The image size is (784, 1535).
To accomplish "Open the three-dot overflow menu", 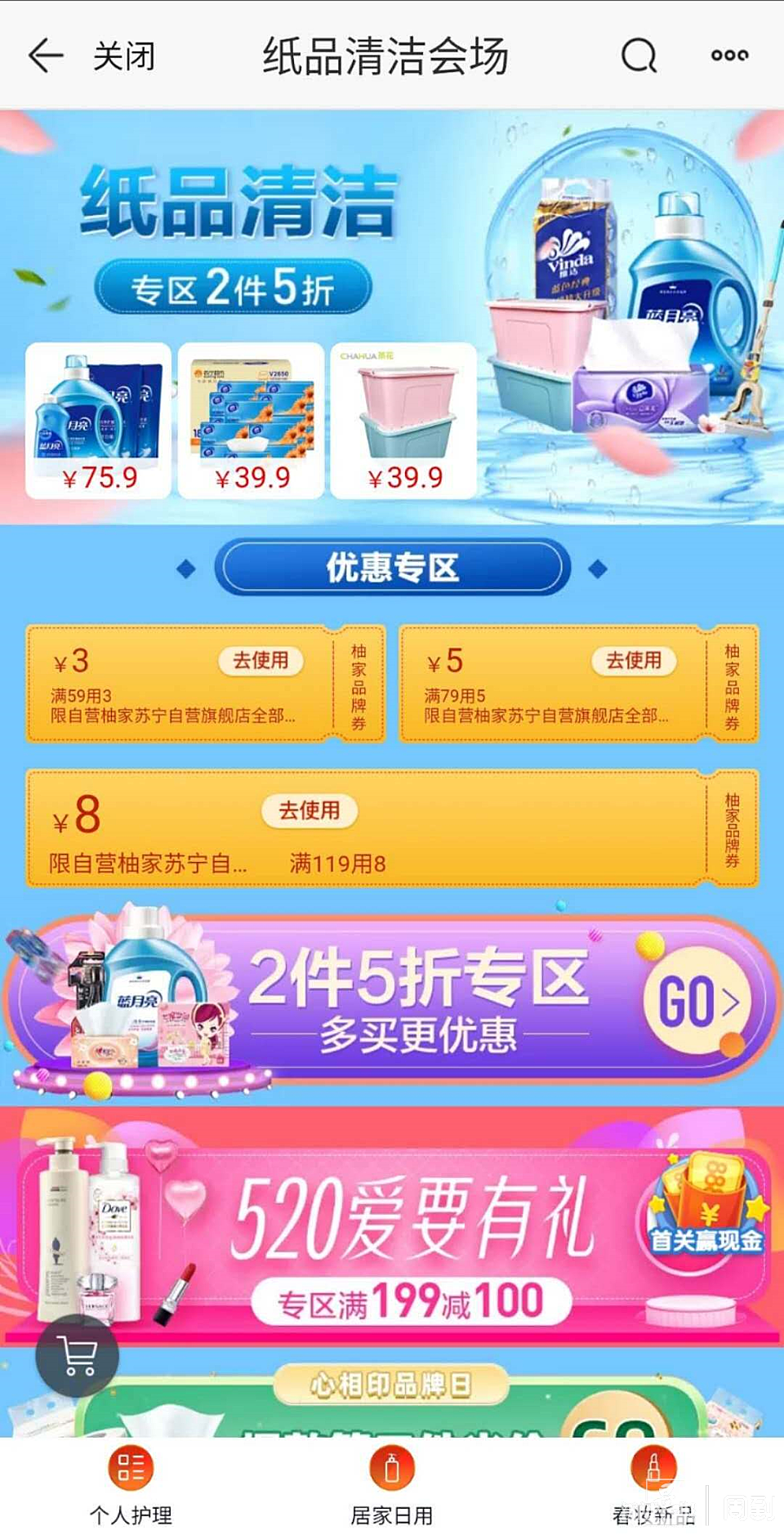I will coord(729,56).
